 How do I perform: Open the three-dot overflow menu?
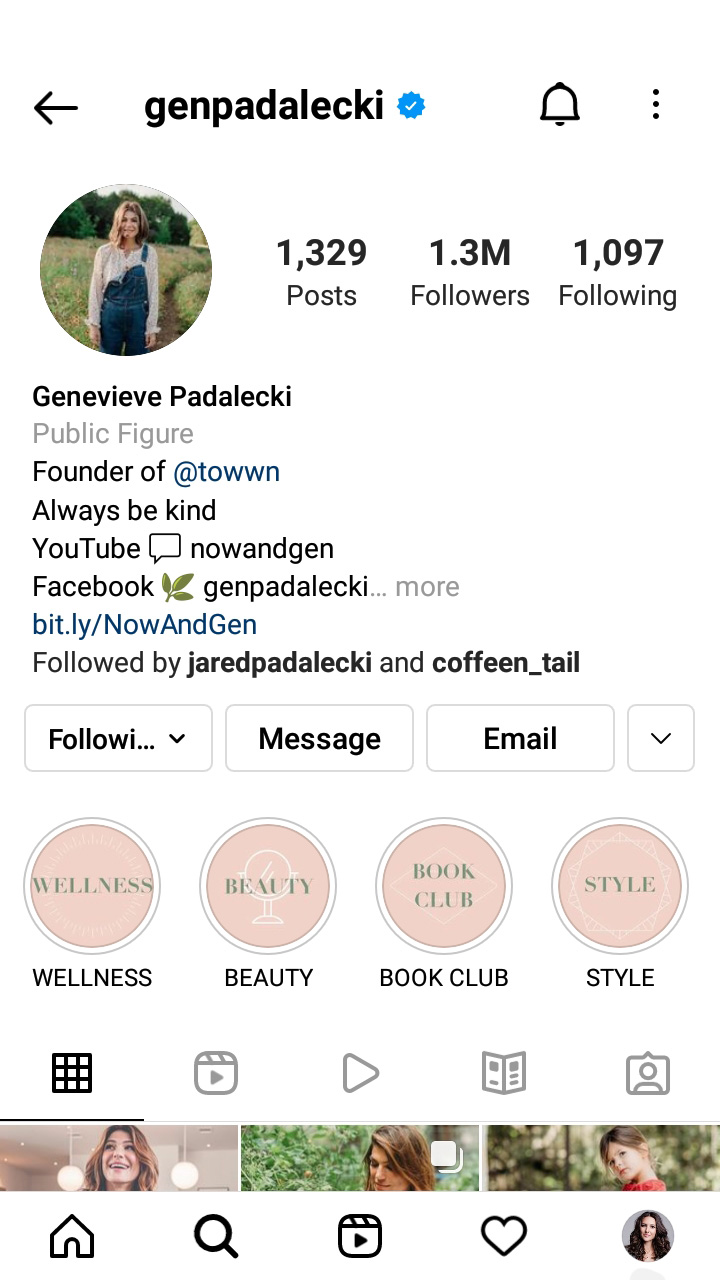tap(655, 104)
